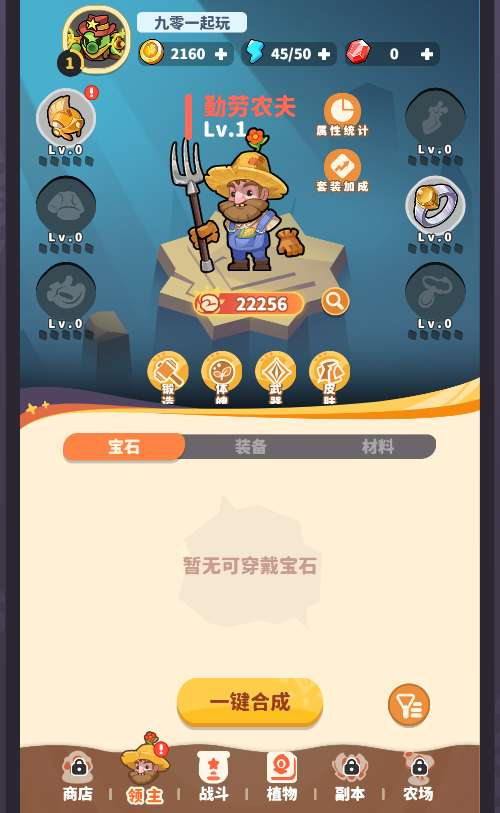Select the 宝石 tab

[x=124, y=446]
